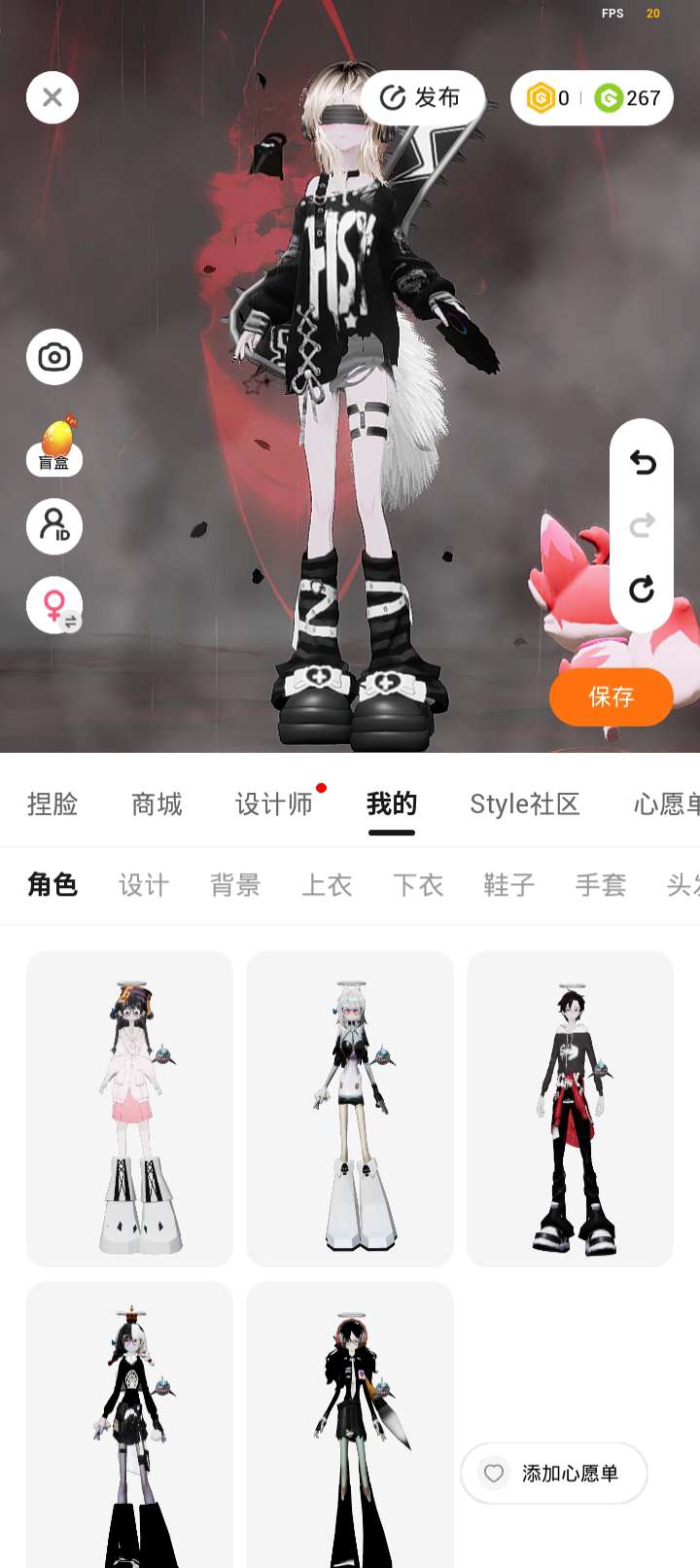The image size is (700, 1568).
Task: Choose the character with the red waist jacket
Action: tap(571, 1109)
